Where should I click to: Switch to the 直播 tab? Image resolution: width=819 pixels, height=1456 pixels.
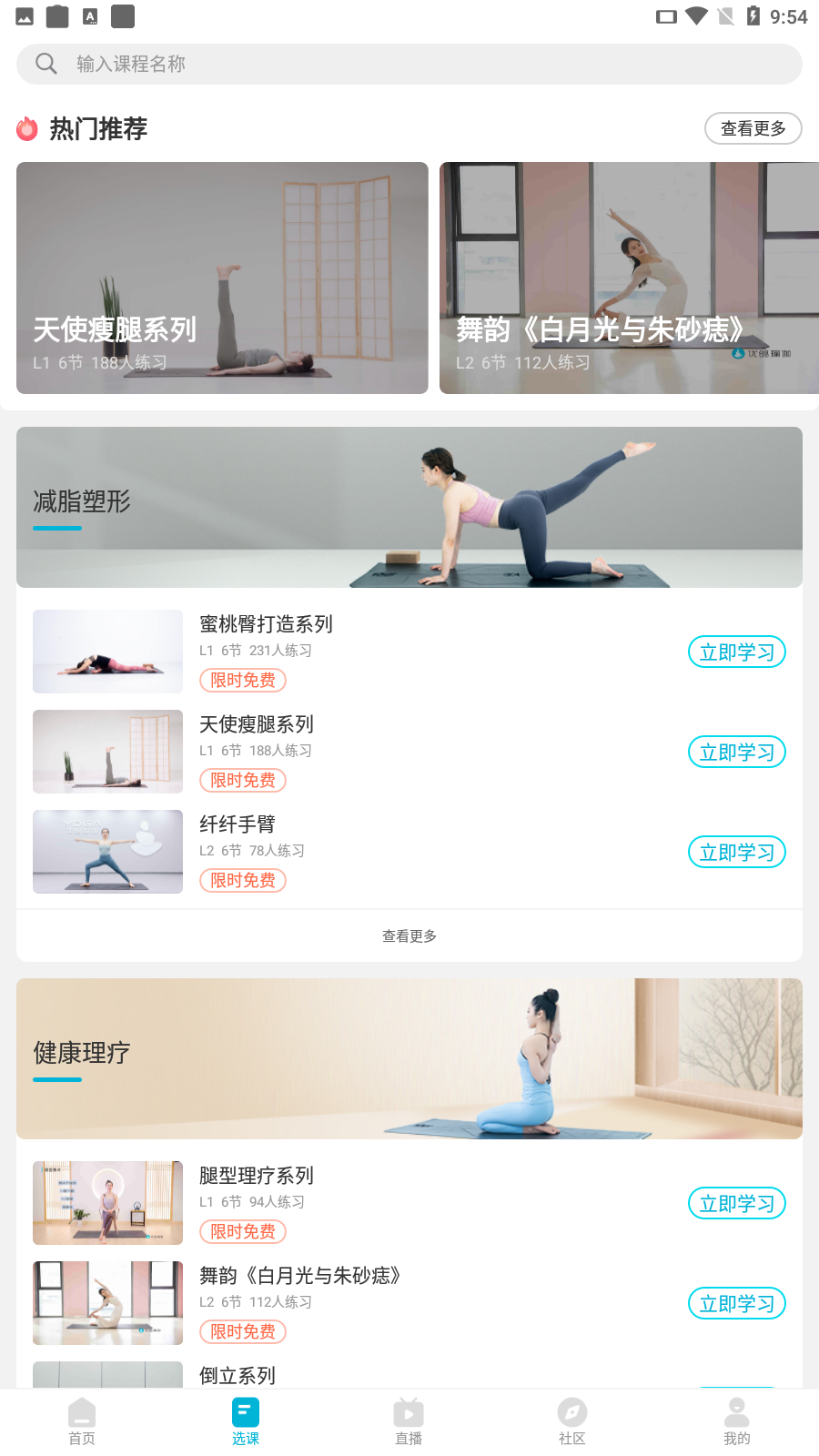[x=409, y=1421]
